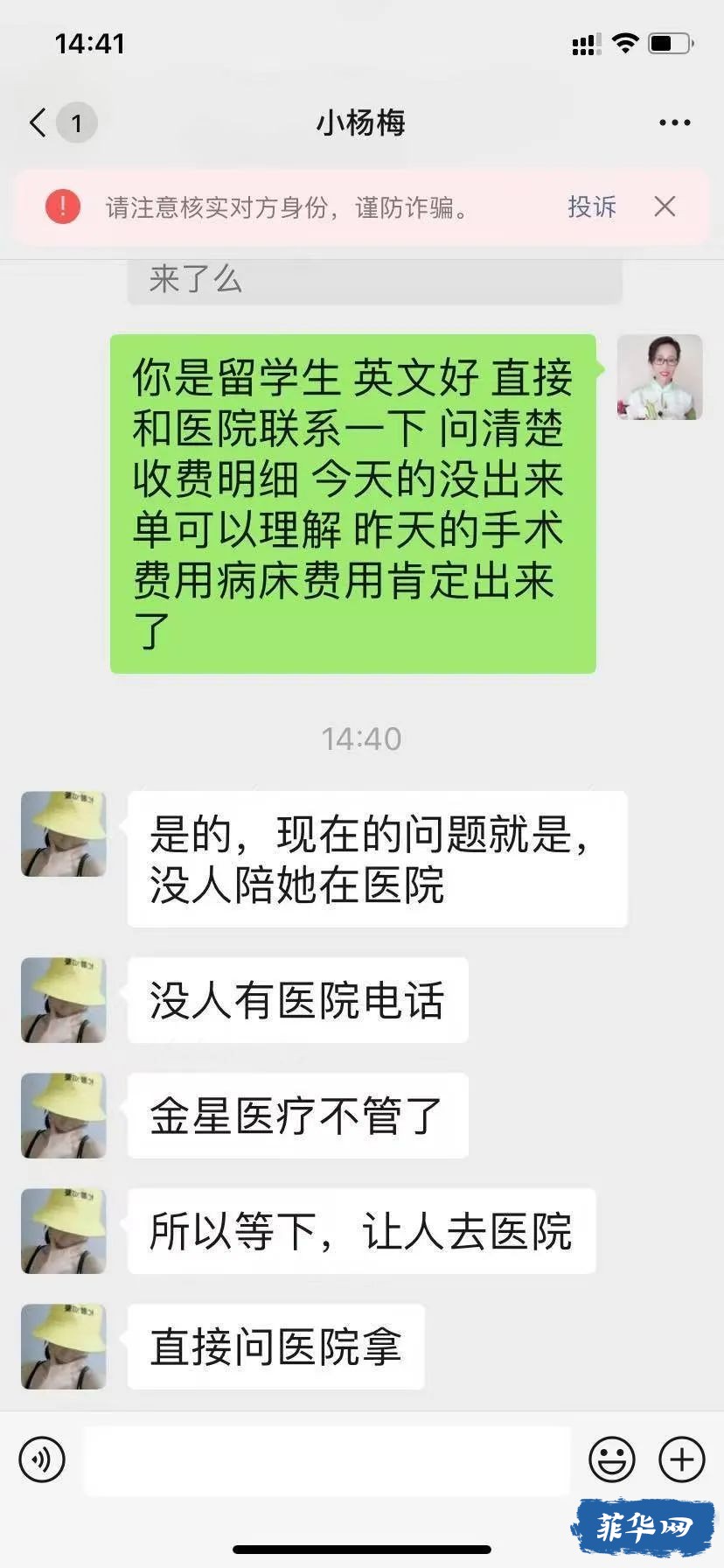Open the three-dot chat options menu

tap(674, 123)
